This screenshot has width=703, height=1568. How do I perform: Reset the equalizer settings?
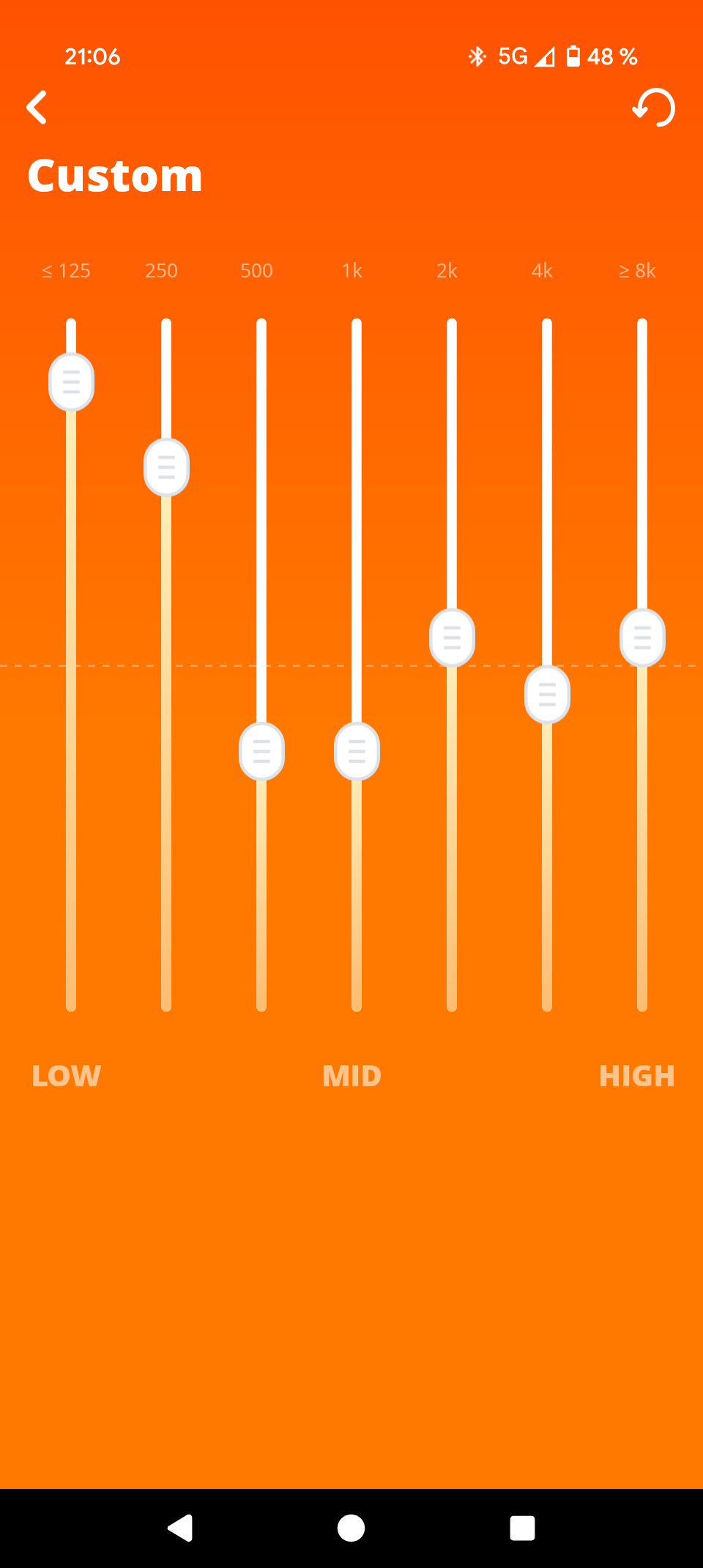[x=653, y=108]
